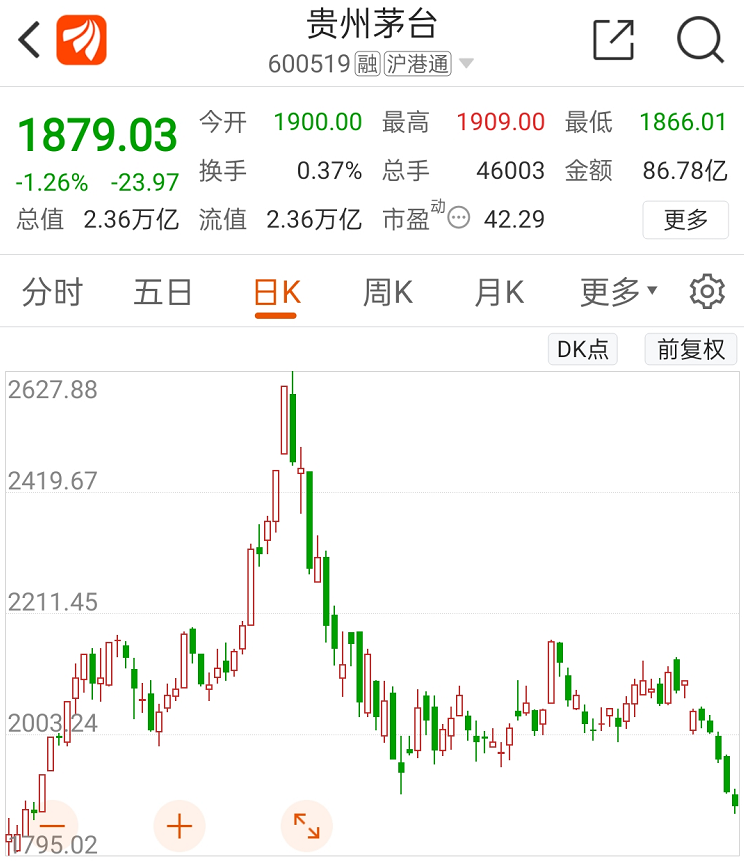Toggle the DK点 indicator
744x861 pixels.
click(x=583, y=349)
